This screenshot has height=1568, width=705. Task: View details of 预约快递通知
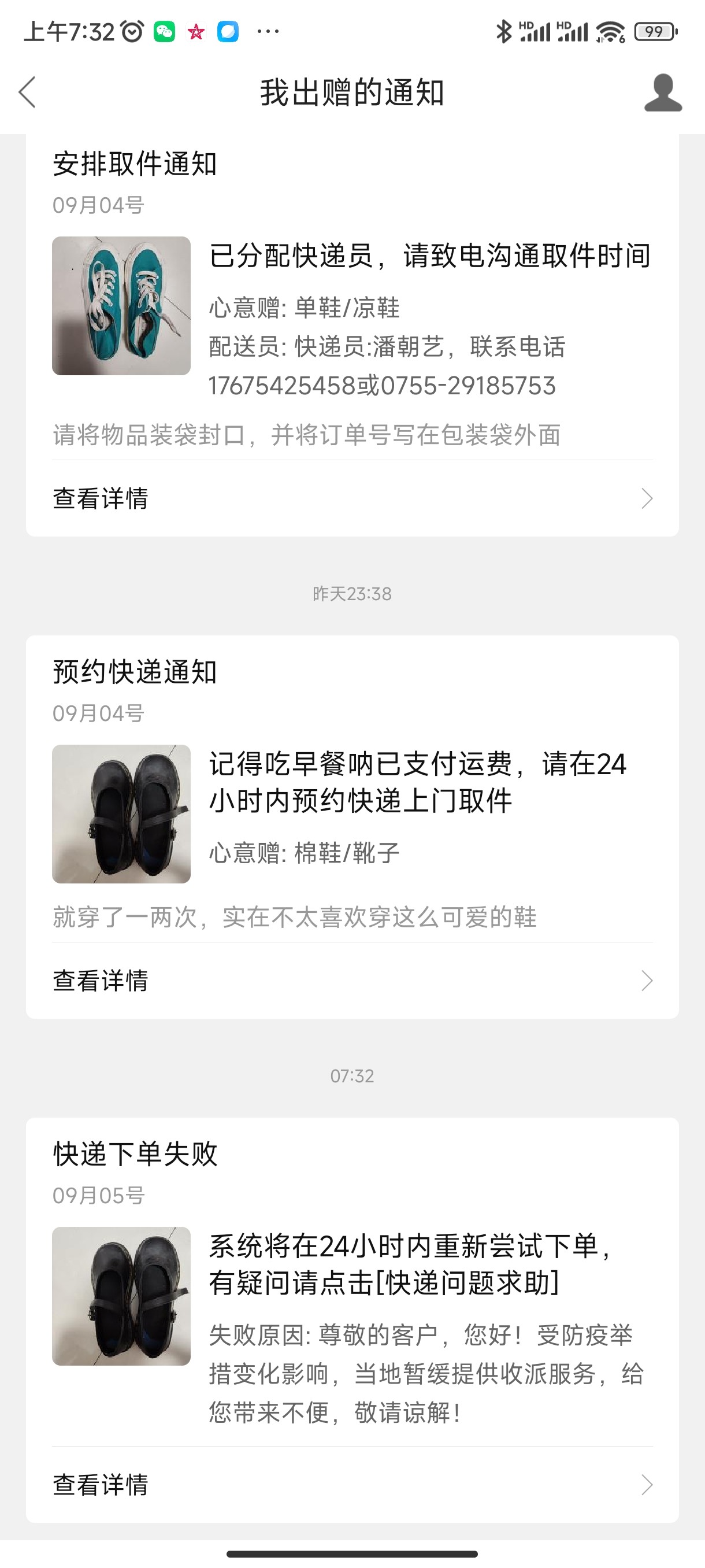pyautogui.click(x=352, y=981)
